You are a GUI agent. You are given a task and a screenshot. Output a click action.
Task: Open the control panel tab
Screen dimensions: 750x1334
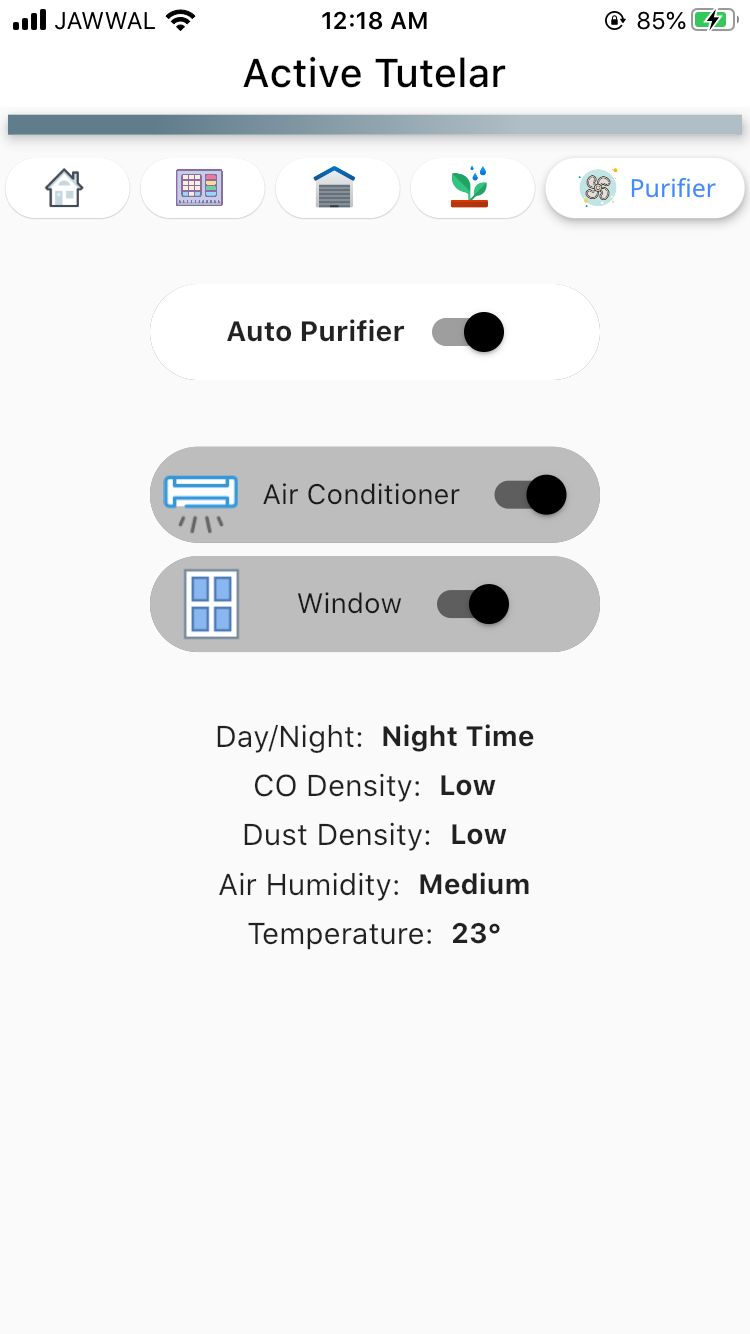[x=202, y=188]
